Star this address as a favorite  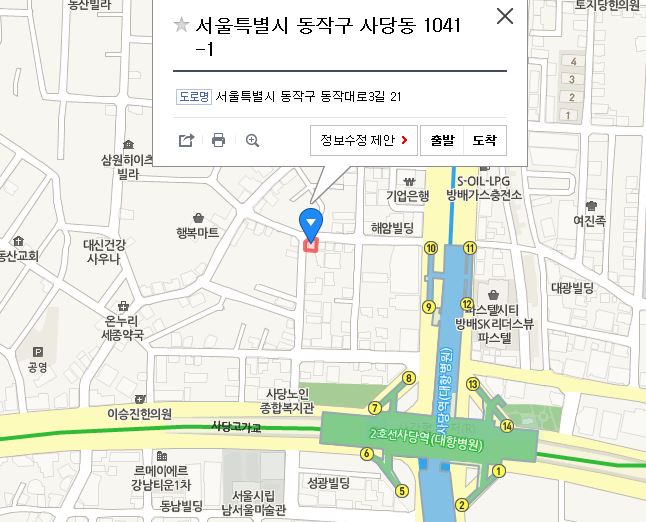coord(181,25)
